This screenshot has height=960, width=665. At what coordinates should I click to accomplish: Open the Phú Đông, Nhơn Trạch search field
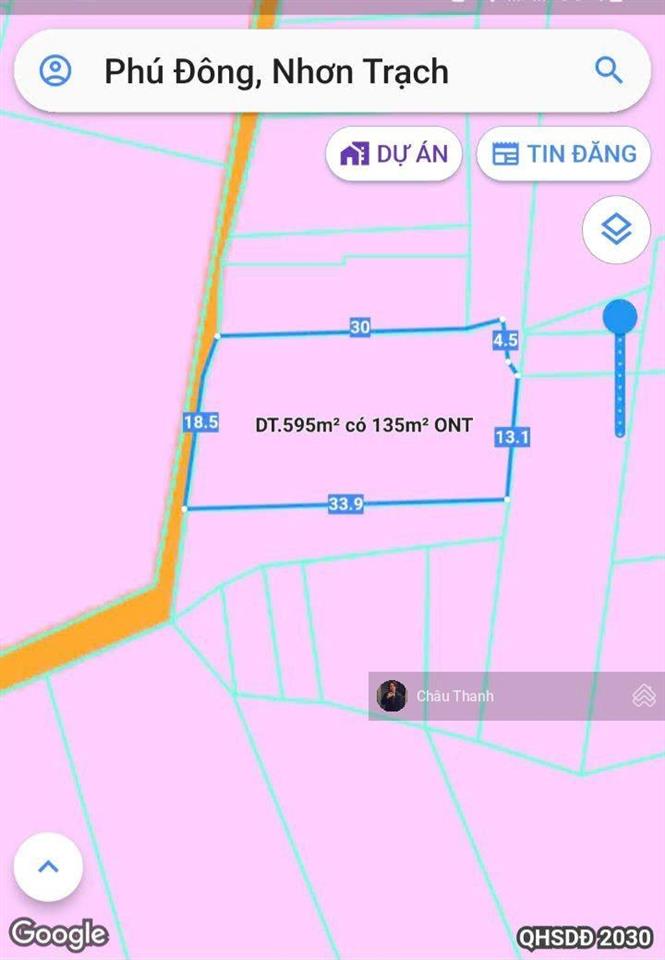tap(300, 71)
